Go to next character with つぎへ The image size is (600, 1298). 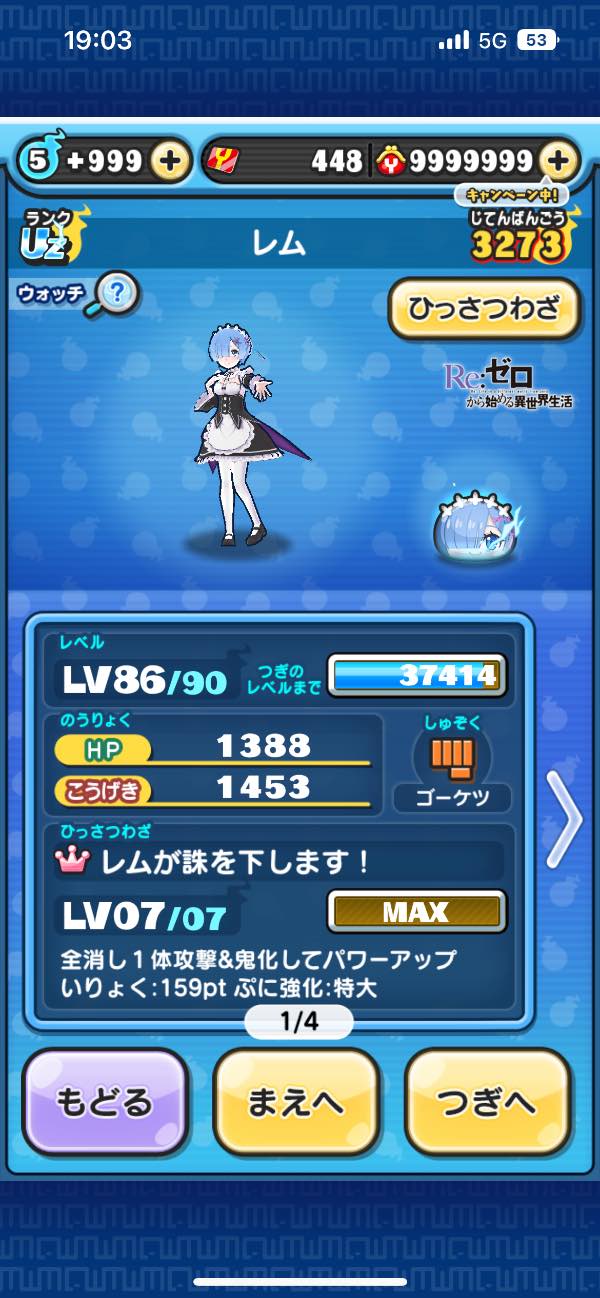point(487,1103)
